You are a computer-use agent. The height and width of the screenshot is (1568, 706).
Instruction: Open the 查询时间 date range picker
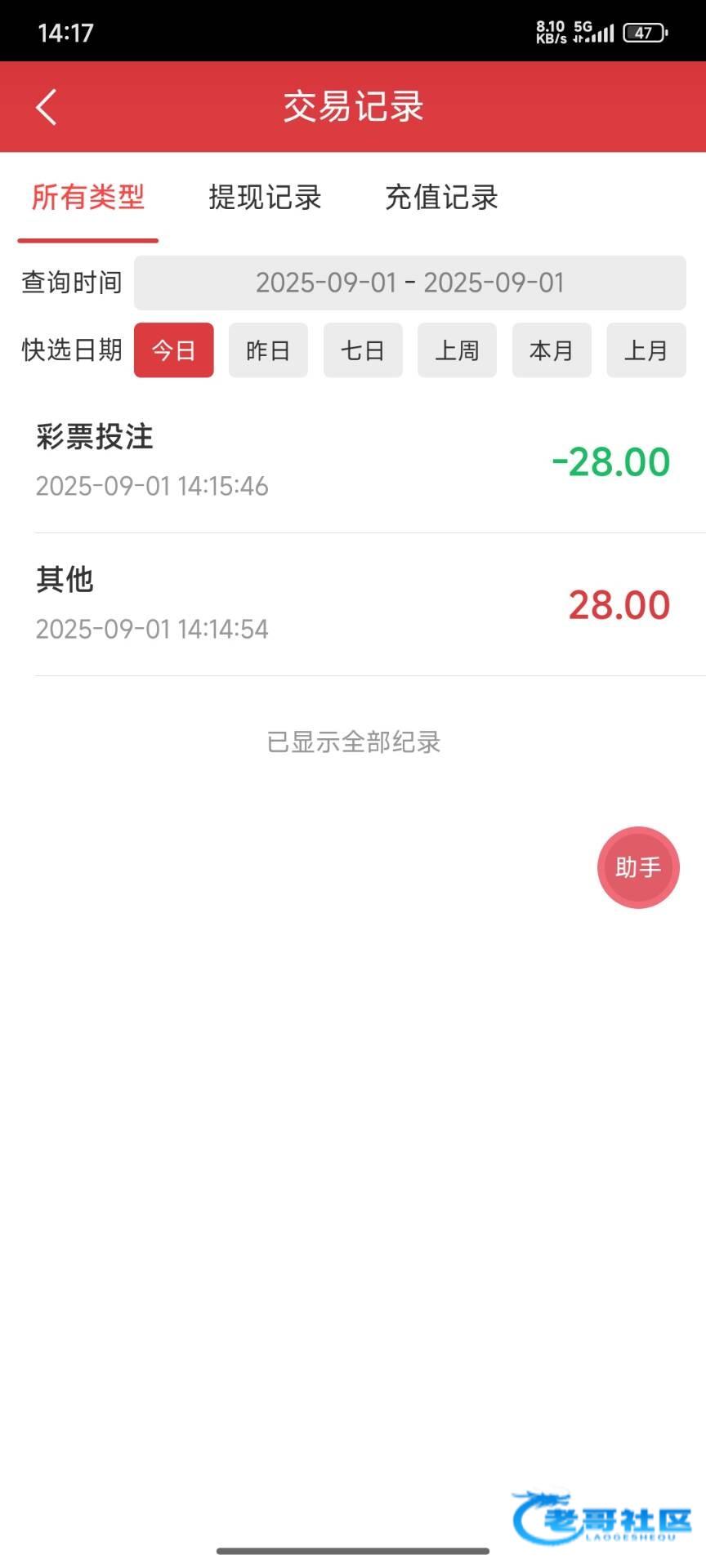409,283
